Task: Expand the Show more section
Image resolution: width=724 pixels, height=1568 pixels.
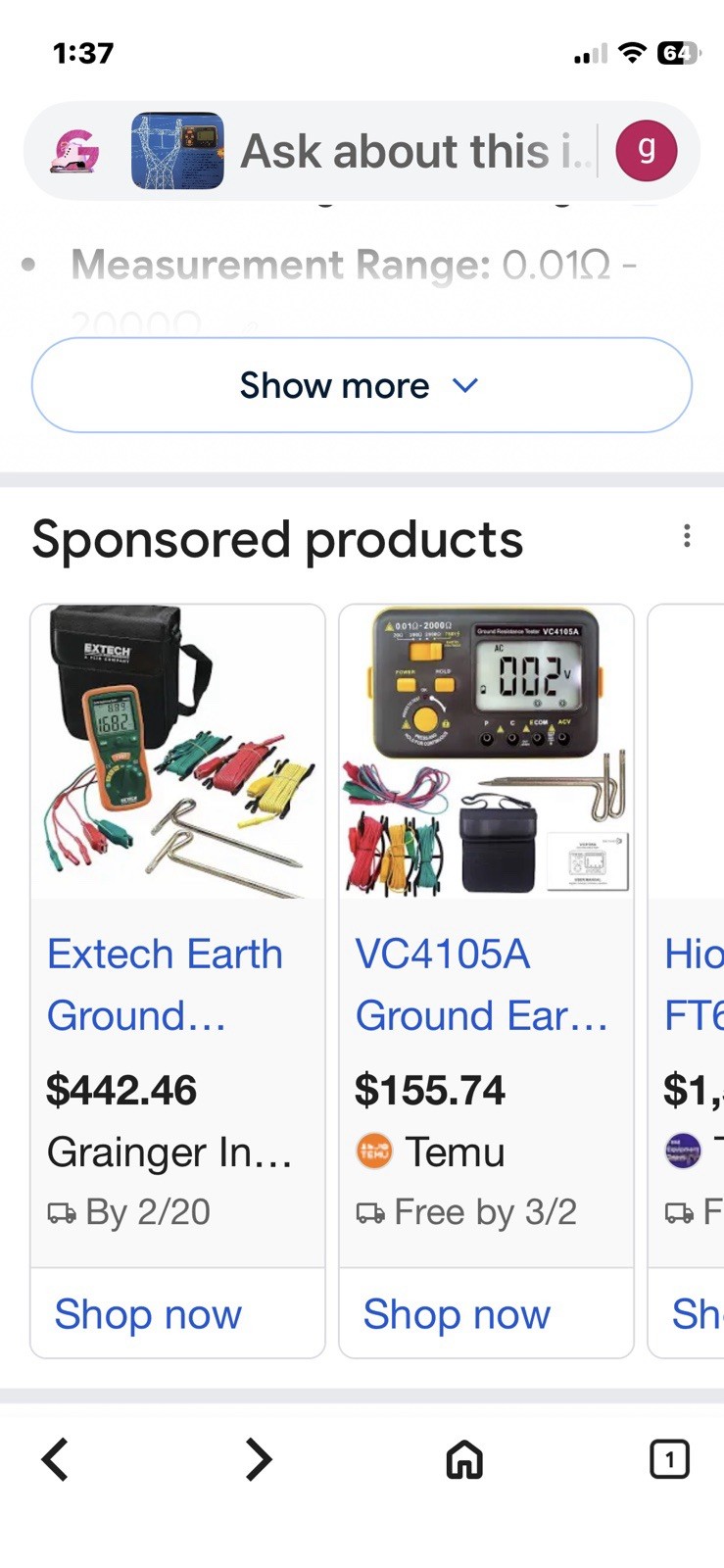Action: coord(362,385)
